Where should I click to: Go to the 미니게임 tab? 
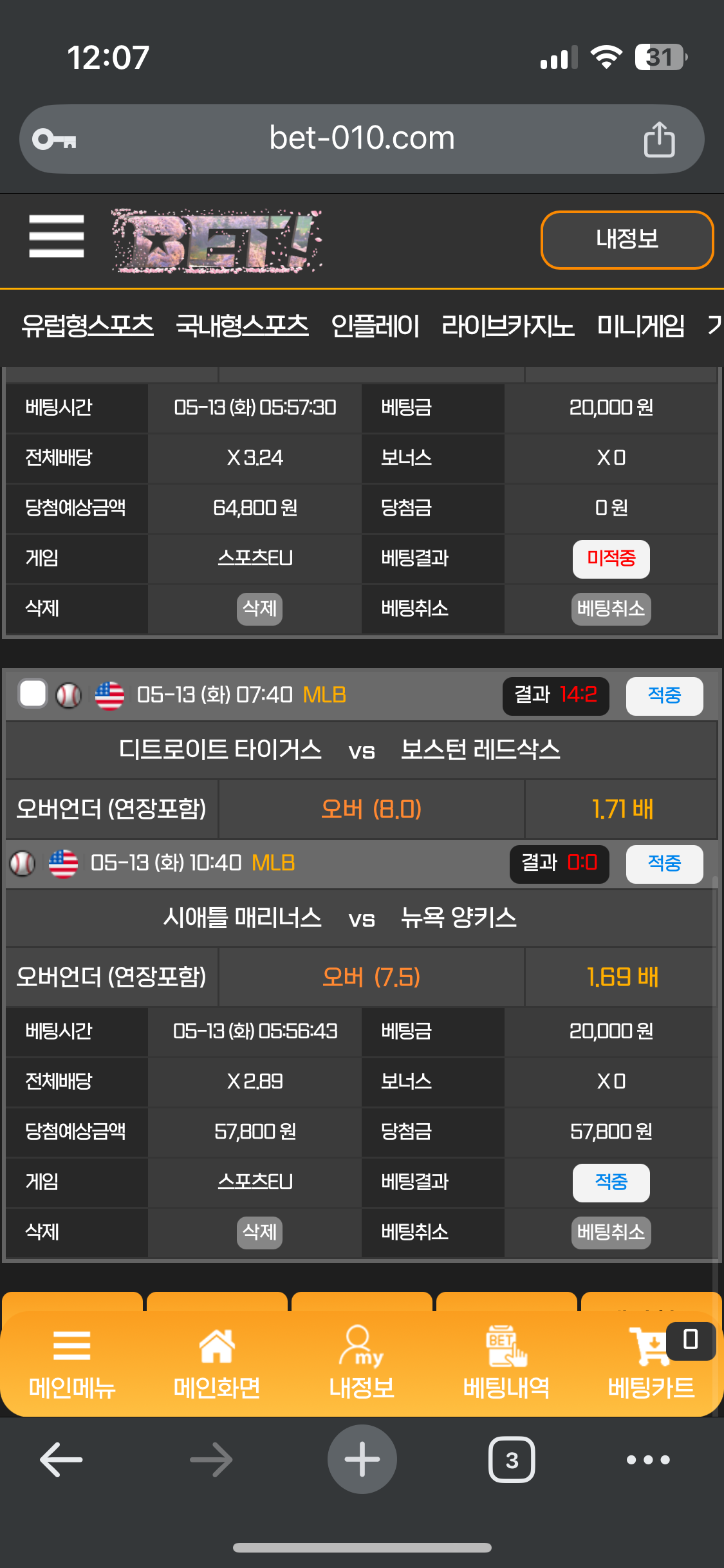coord(640,326)
